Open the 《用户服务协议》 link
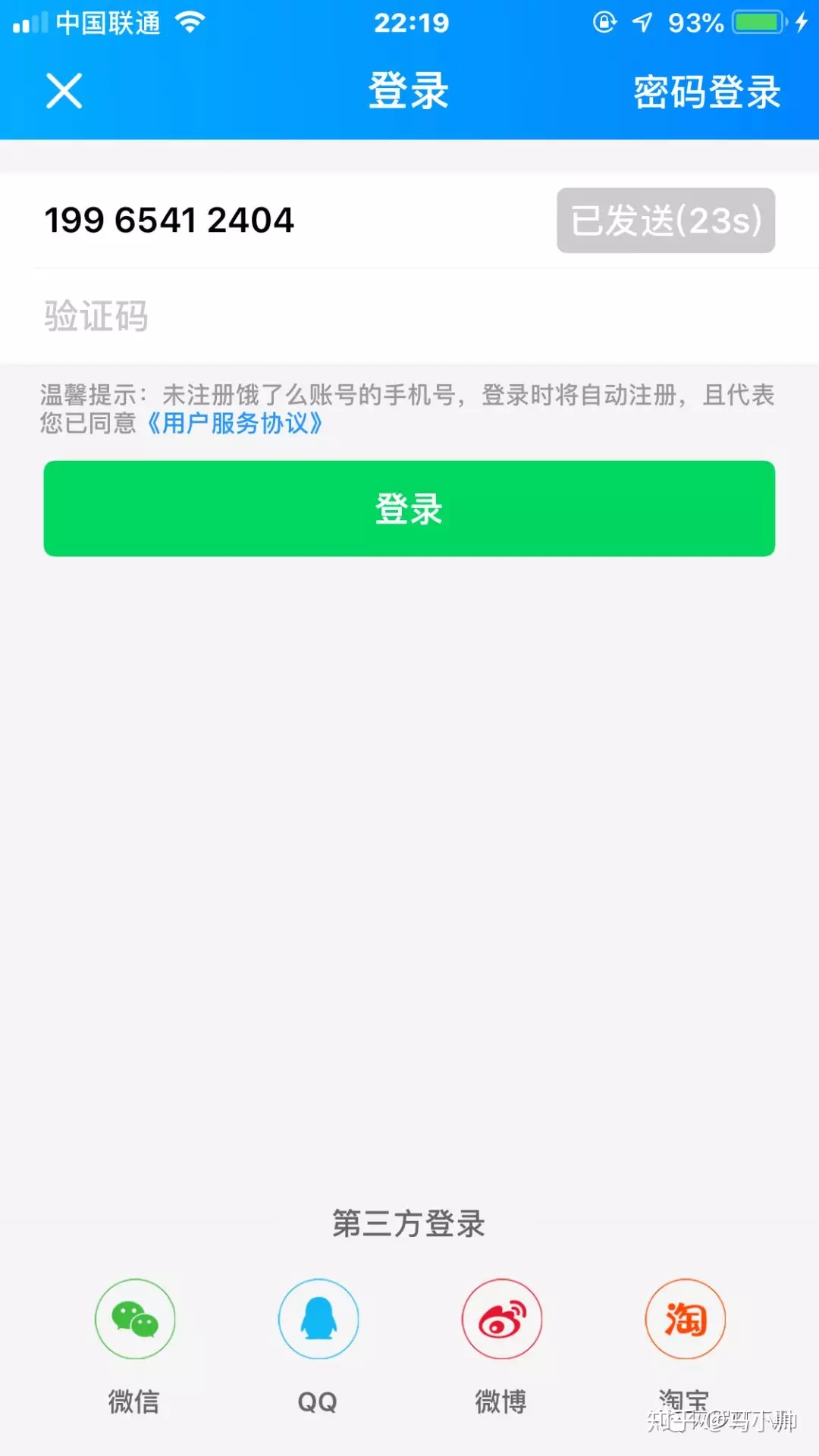The width and height of the screenshot is (819, 1456). click(235, 423)
